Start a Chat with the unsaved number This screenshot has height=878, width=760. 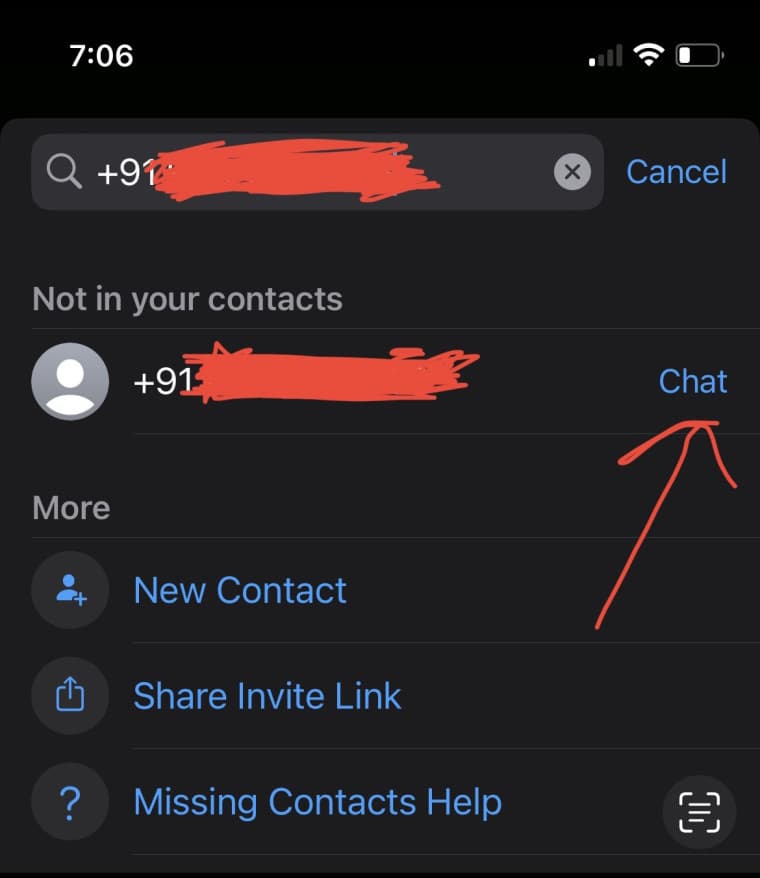(x=693, y=381)
